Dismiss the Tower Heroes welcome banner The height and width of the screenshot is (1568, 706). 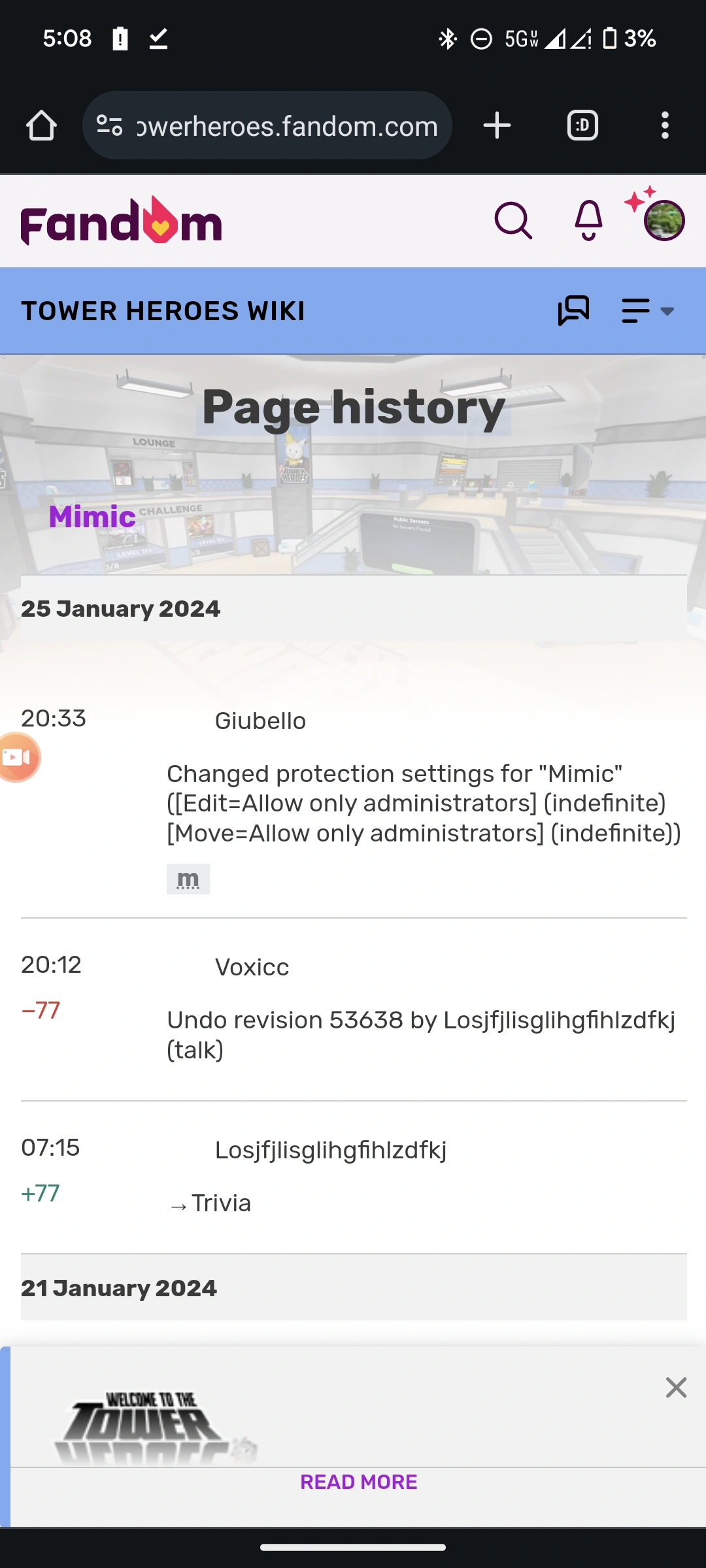(x=676, y=1387)
